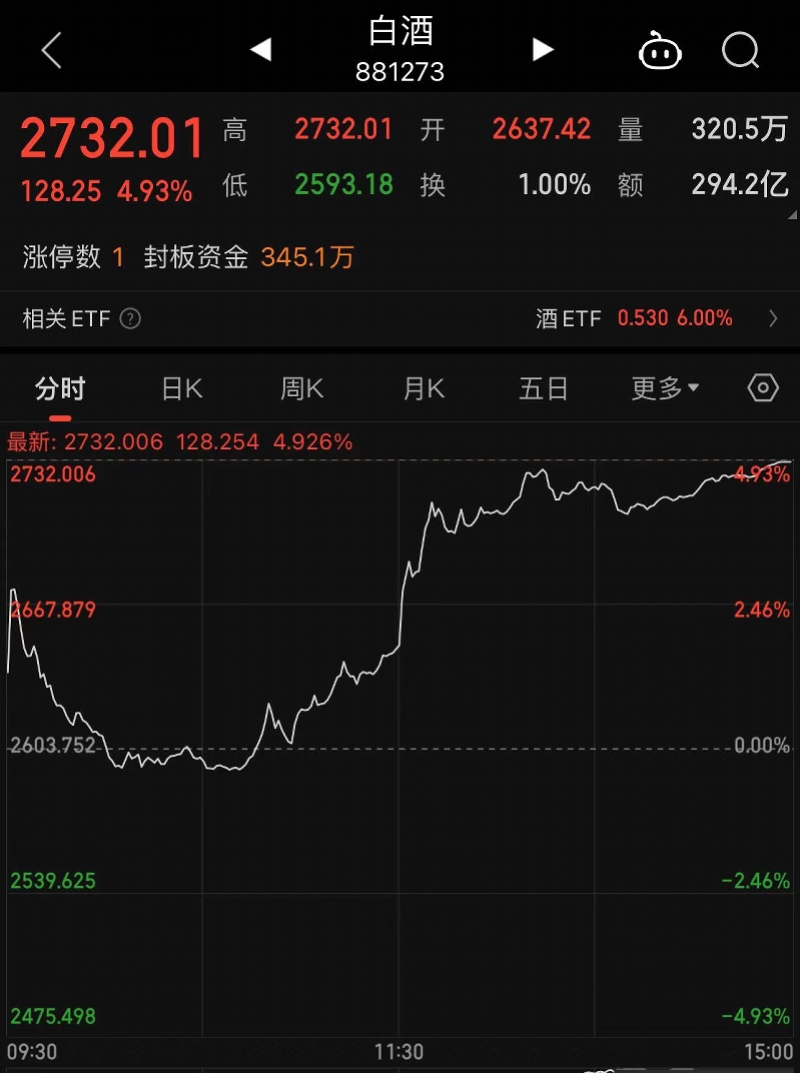
Task: Open the search icon
Action: click(740, 49)
